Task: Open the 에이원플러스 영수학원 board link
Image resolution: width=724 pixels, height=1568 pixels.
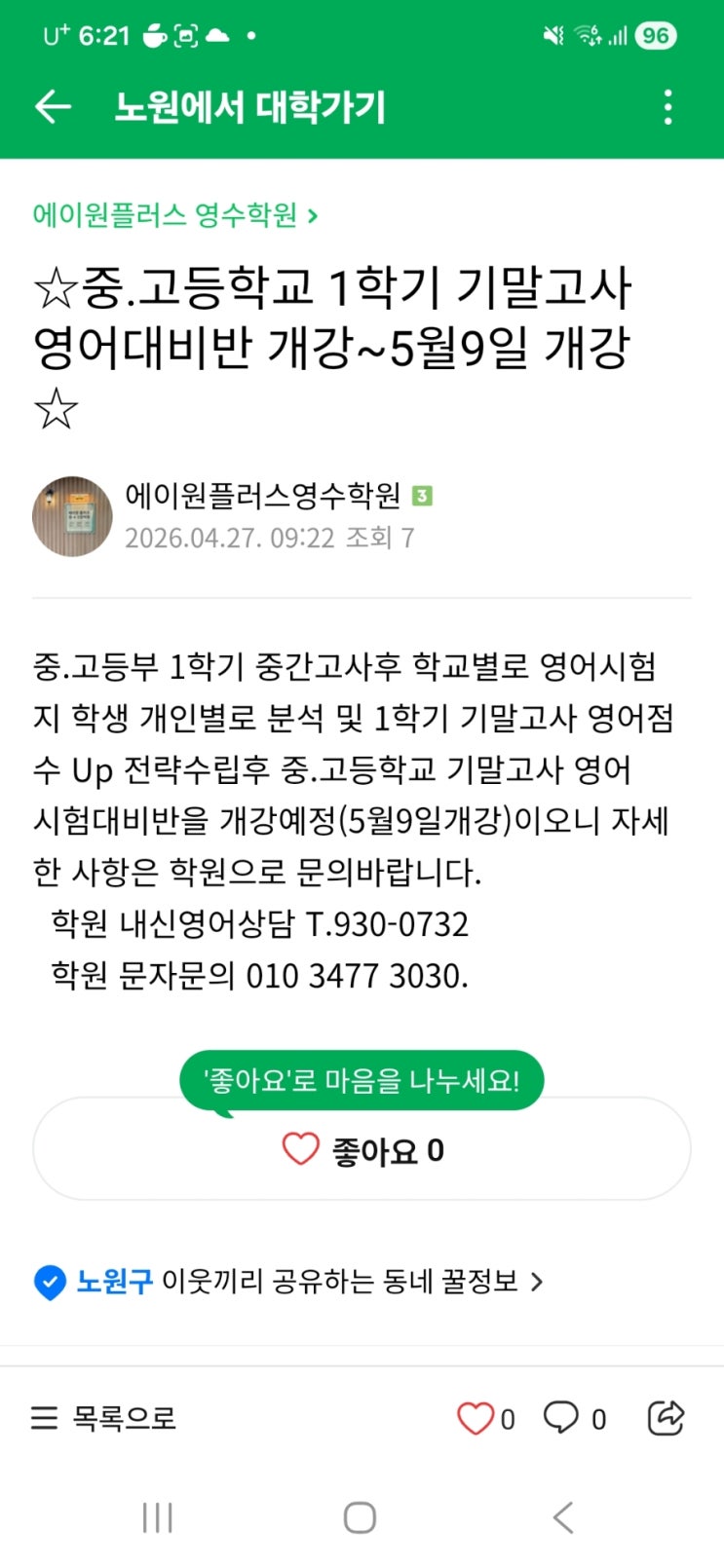Action: point(175,215)
